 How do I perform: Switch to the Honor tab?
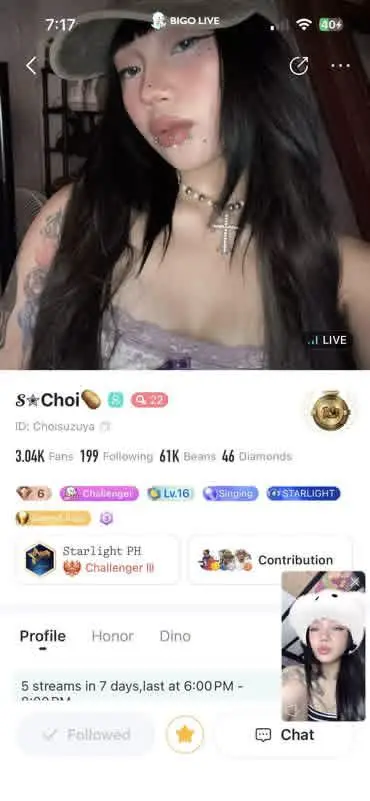tap(112, 636)
